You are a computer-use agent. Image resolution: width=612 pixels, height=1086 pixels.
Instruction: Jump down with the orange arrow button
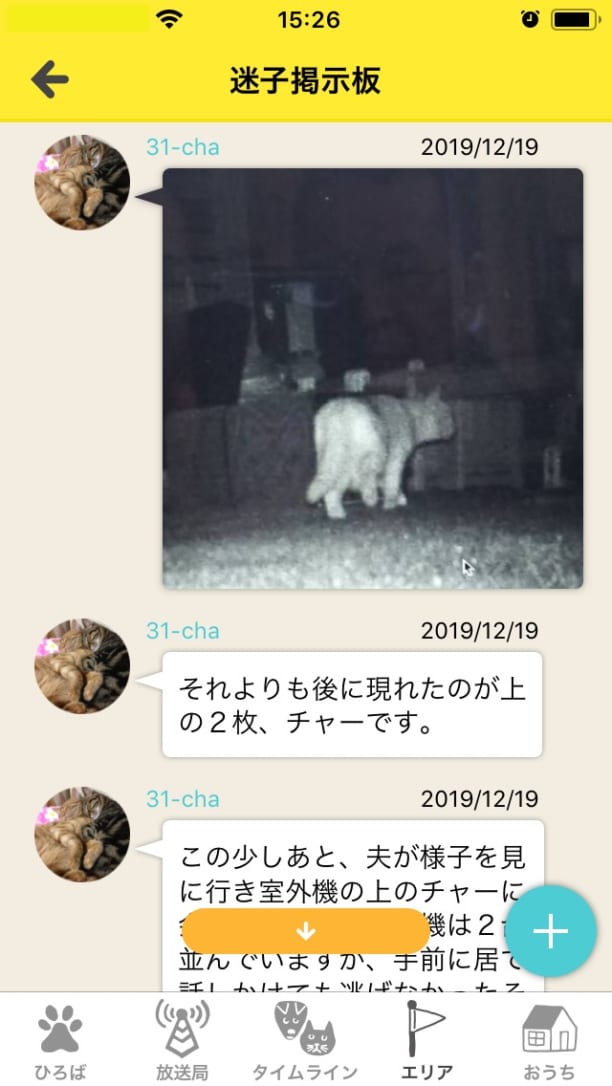point(306,931)
